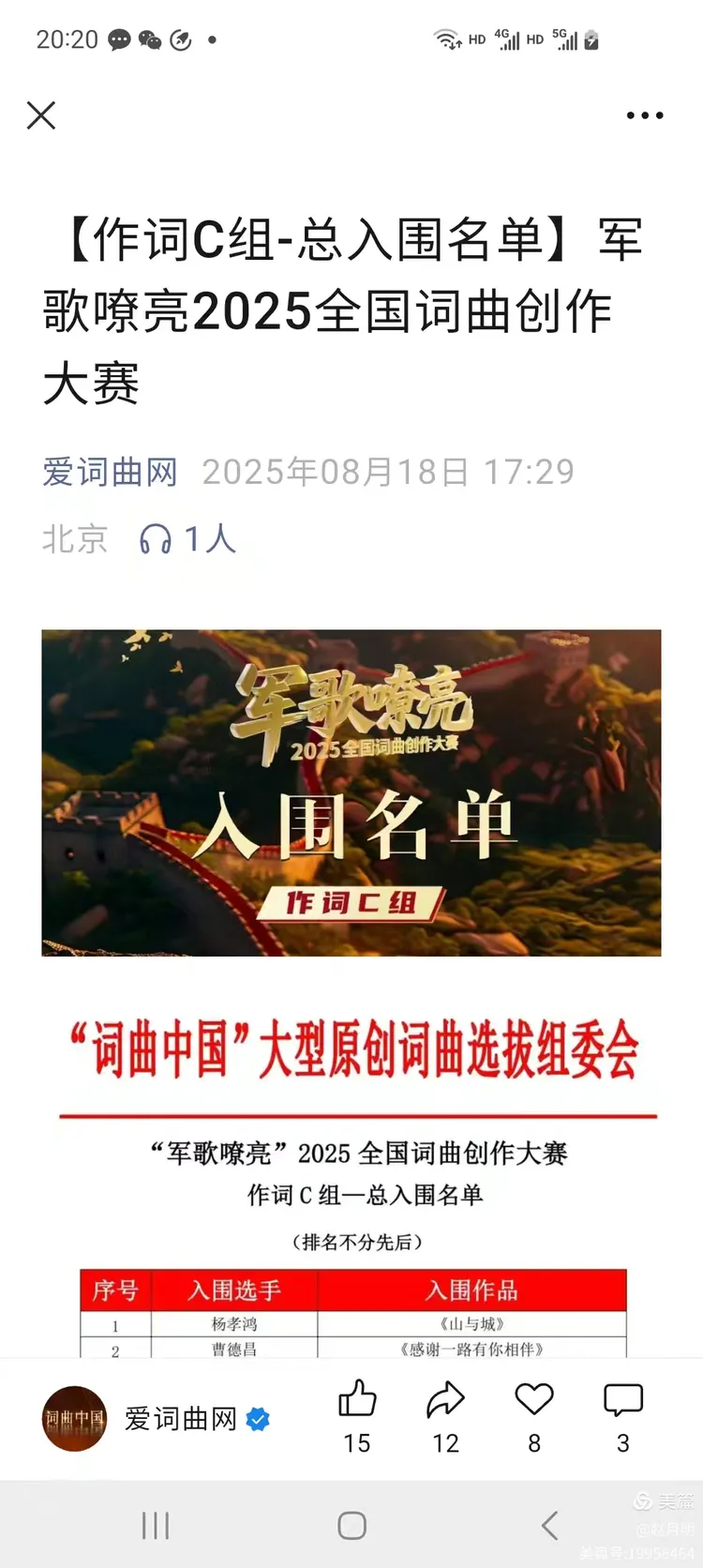
Task: Open the comments section
Action: tap(622, 1400)
